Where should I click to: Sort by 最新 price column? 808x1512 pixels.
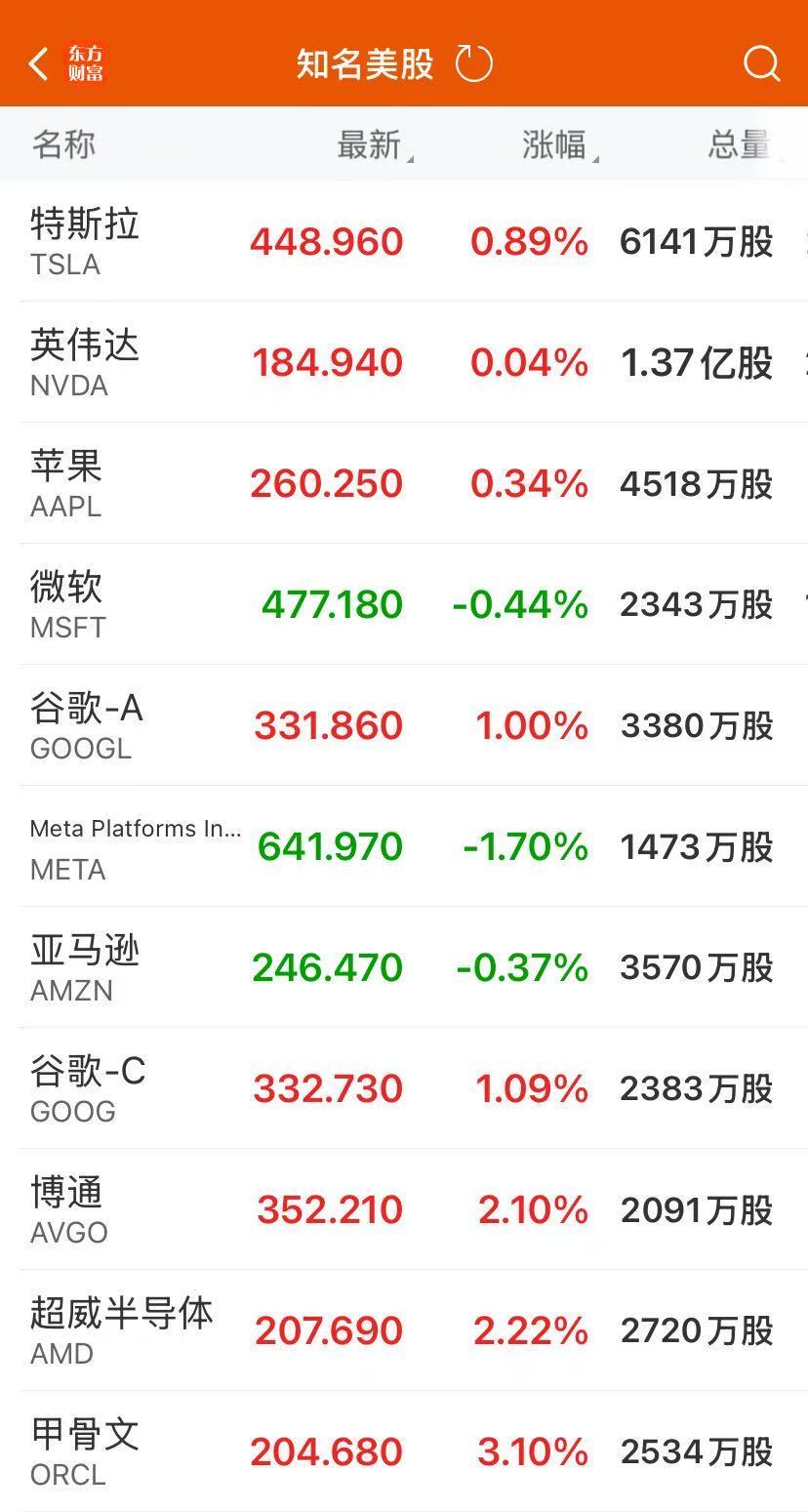coord(371,143)
